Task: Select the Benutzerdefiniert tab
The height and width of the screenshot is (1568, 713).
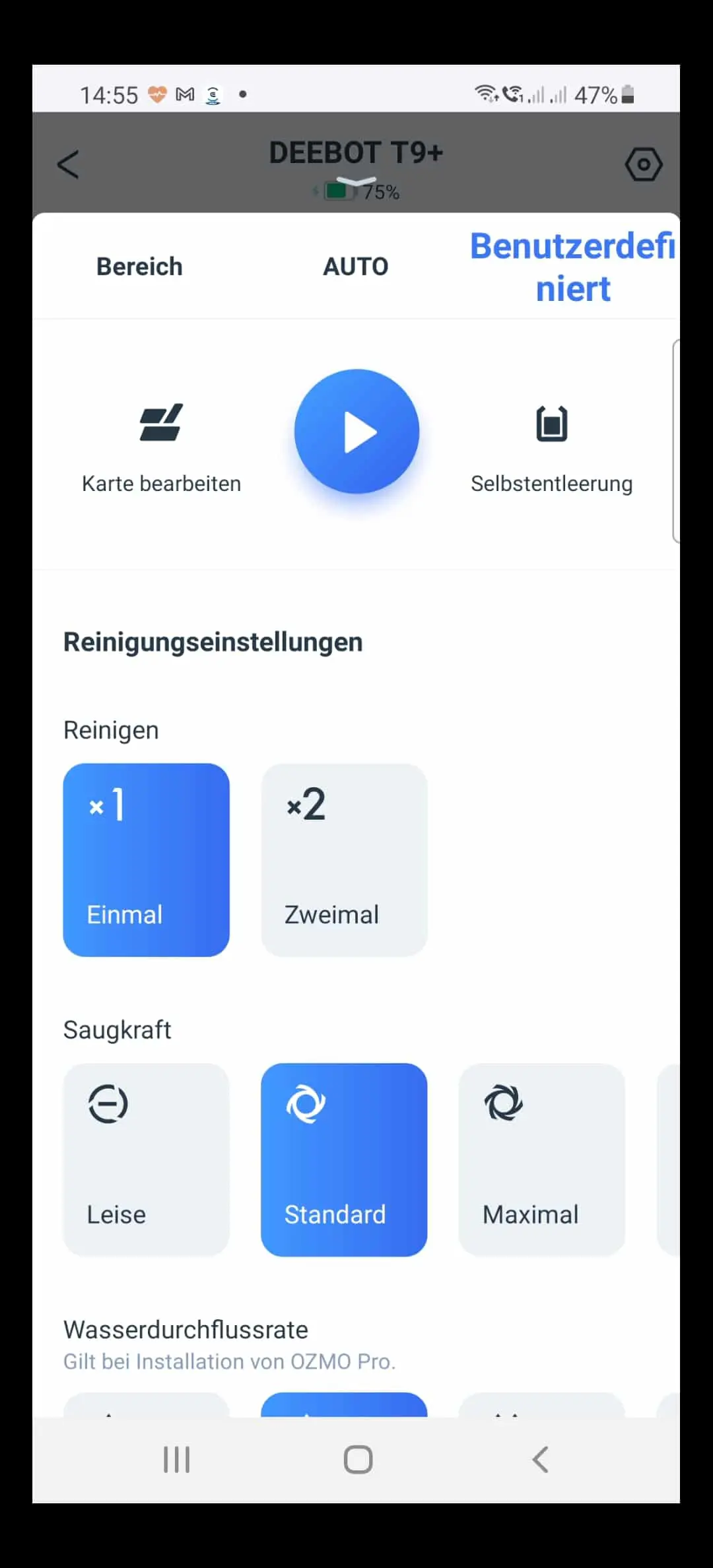Action: (572, 267)
